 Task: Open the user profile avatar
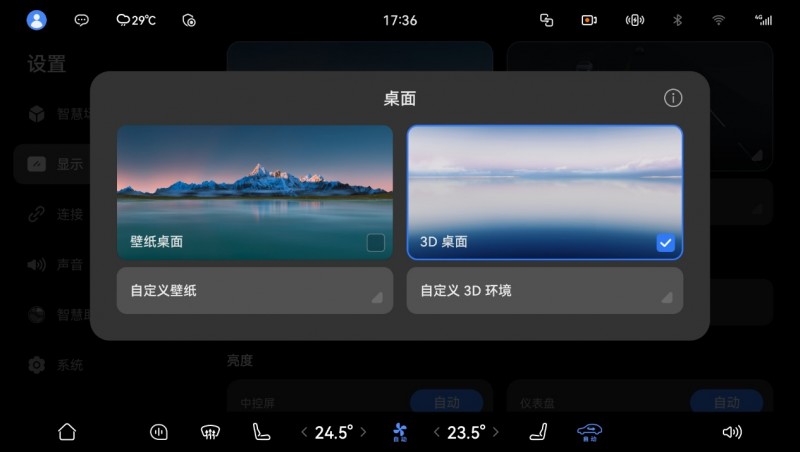(37, 20)
